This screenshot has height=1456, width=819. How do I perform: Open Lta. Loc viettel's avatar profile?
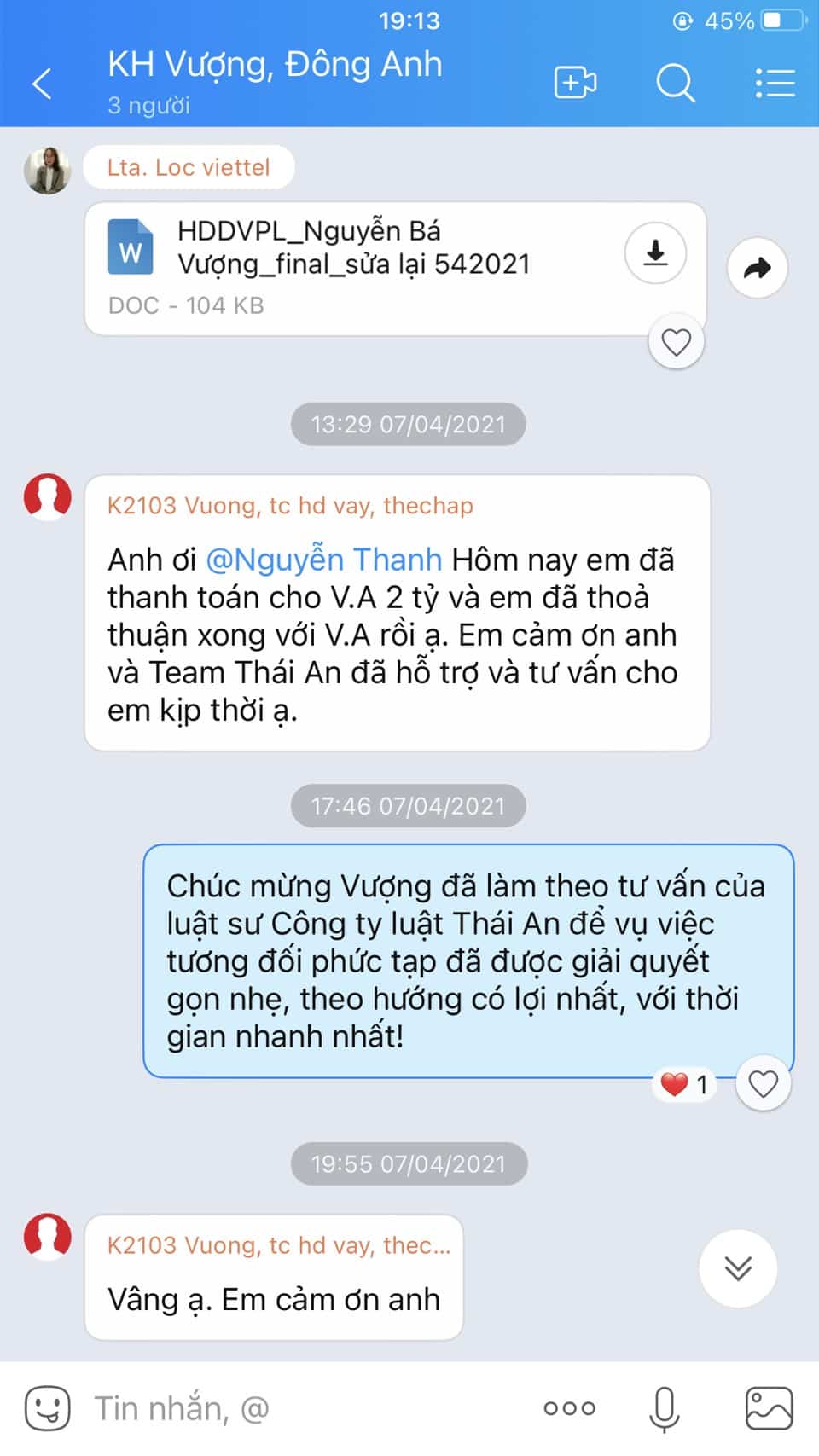(x=48, y=170)
